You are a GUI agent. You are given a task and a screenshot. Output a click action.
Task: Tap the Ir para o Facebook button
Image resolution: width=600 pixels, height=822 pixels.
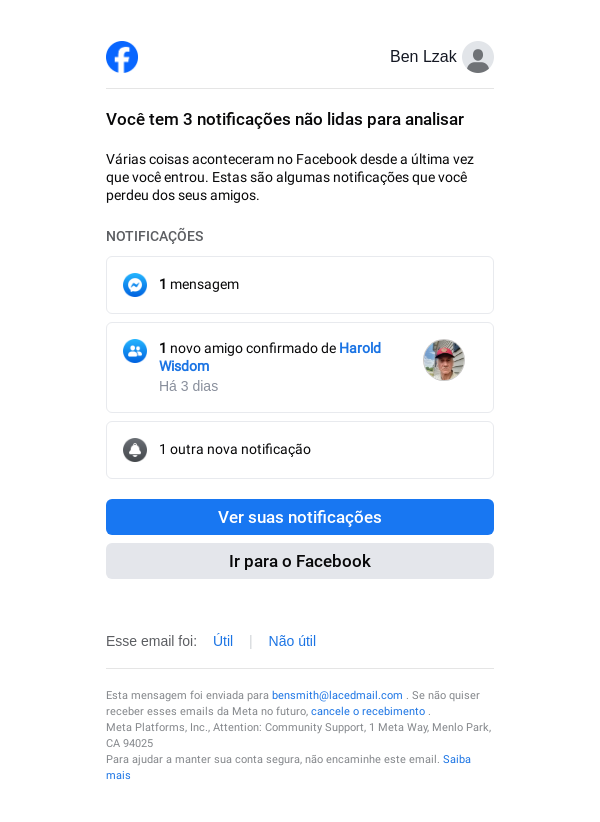tap(299, 561)
